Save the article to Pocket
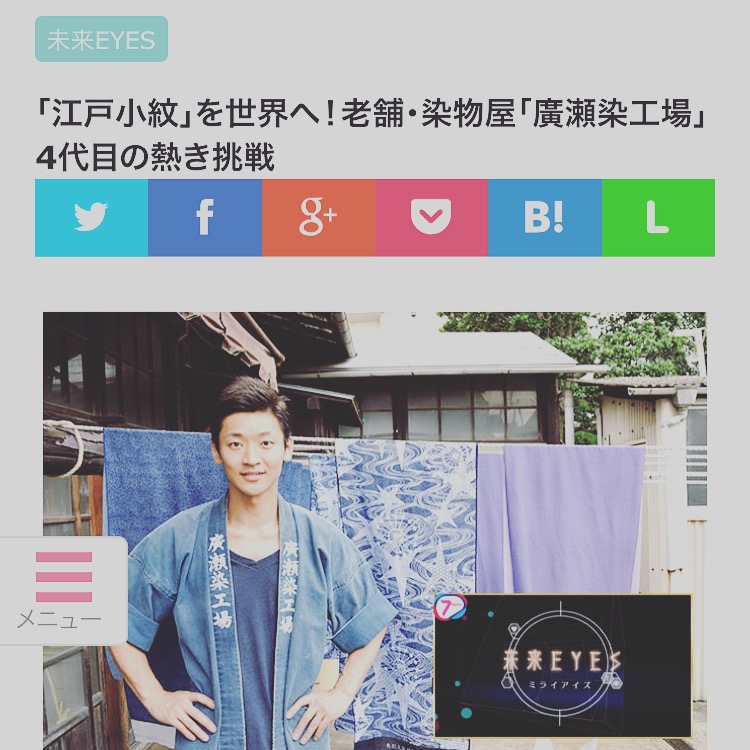 (431, 218)
